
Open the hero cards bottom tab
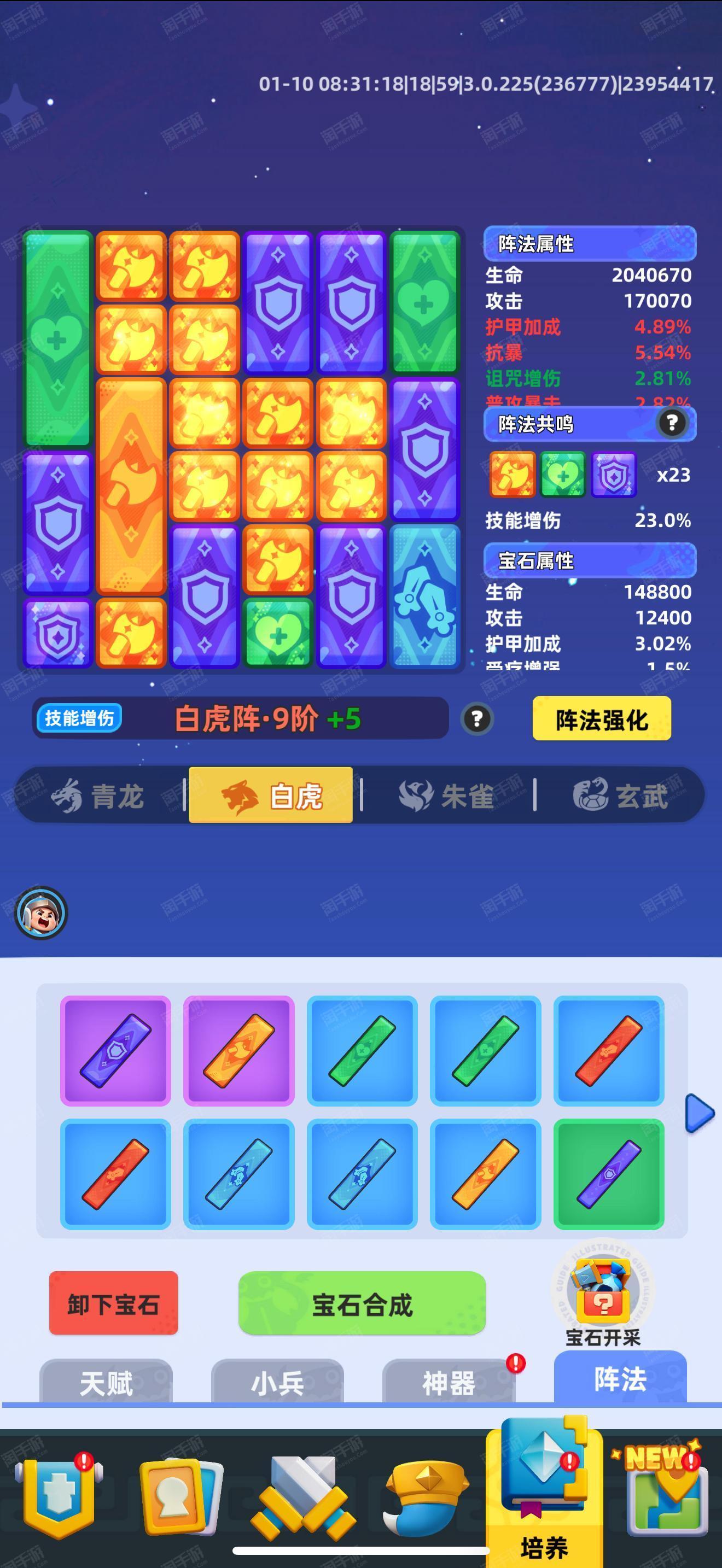179,1496
